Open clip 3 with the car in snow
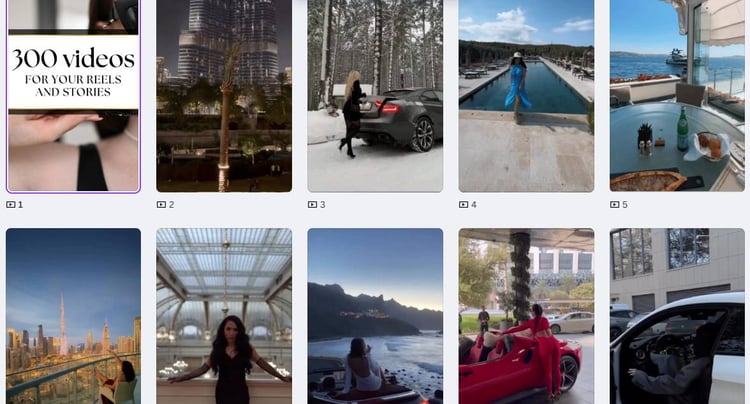Viewport: 750px width, 404px height. coord(375,95)
